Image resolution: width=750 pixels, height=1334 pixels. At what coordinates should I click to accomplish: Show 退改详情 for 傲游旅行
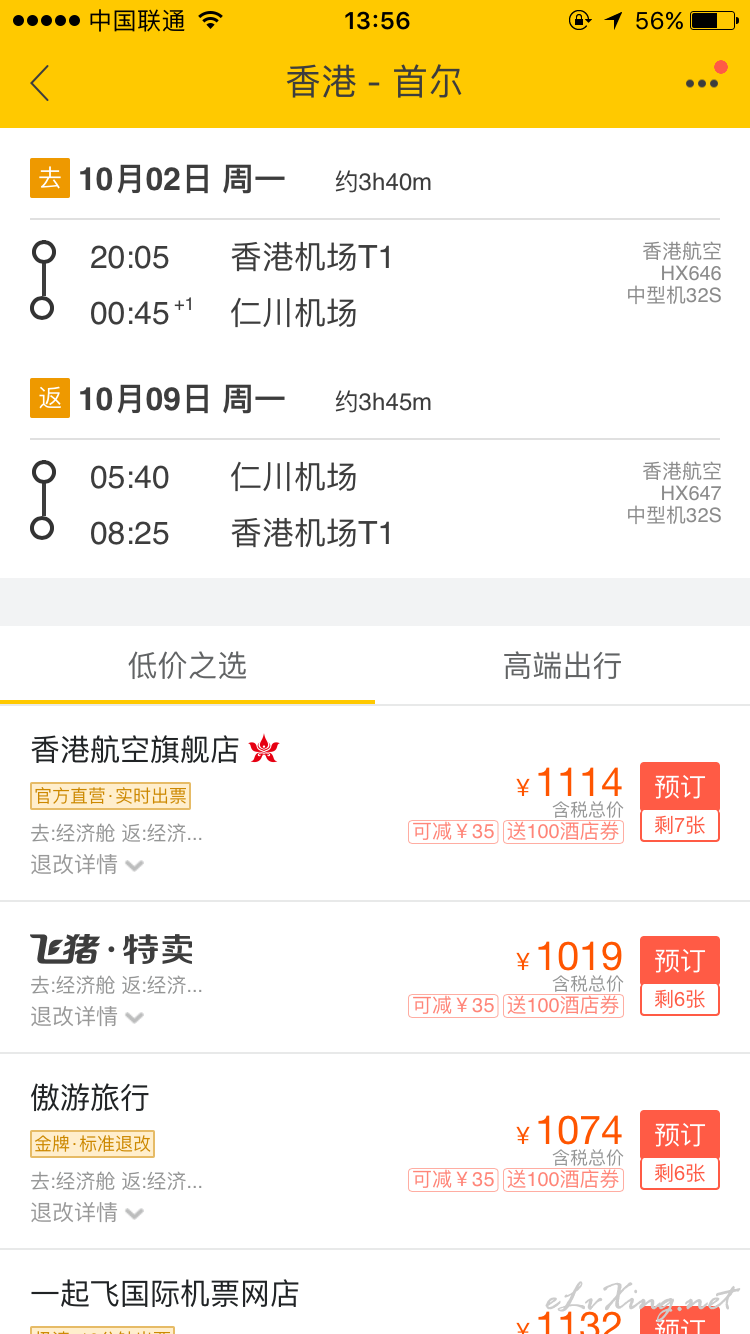pyautogui.click(x=88, y=1213)
